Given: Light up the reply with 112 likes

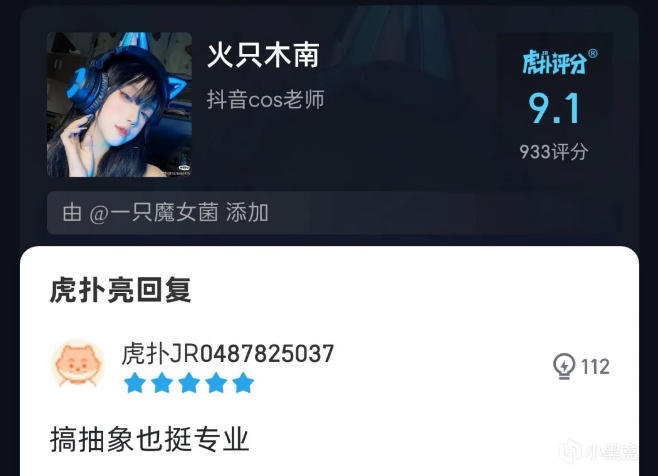Looking at the screenshot, I should [x=581, y=366].
